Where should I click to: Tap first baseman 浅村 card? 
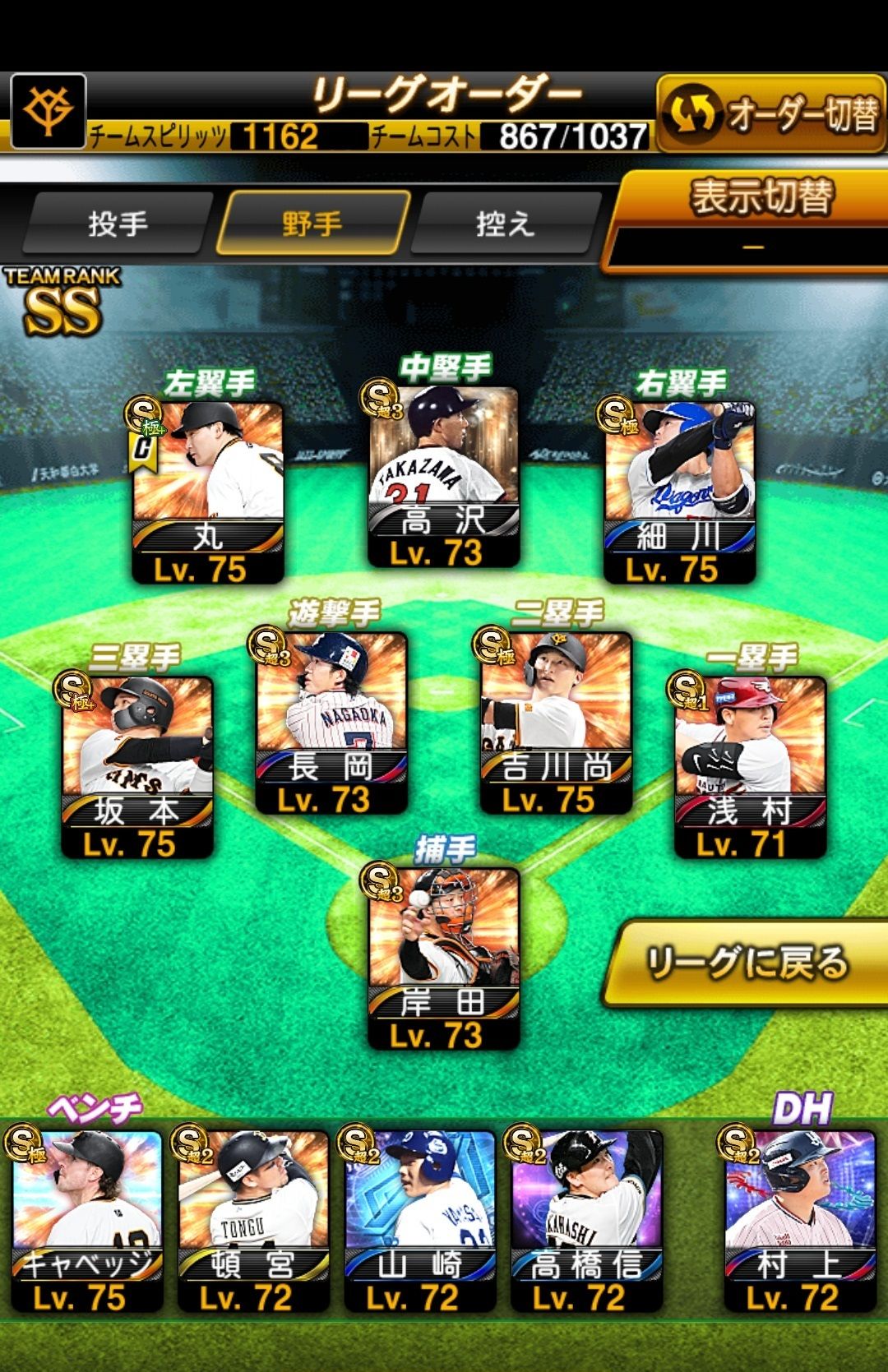tap(750, 766)
